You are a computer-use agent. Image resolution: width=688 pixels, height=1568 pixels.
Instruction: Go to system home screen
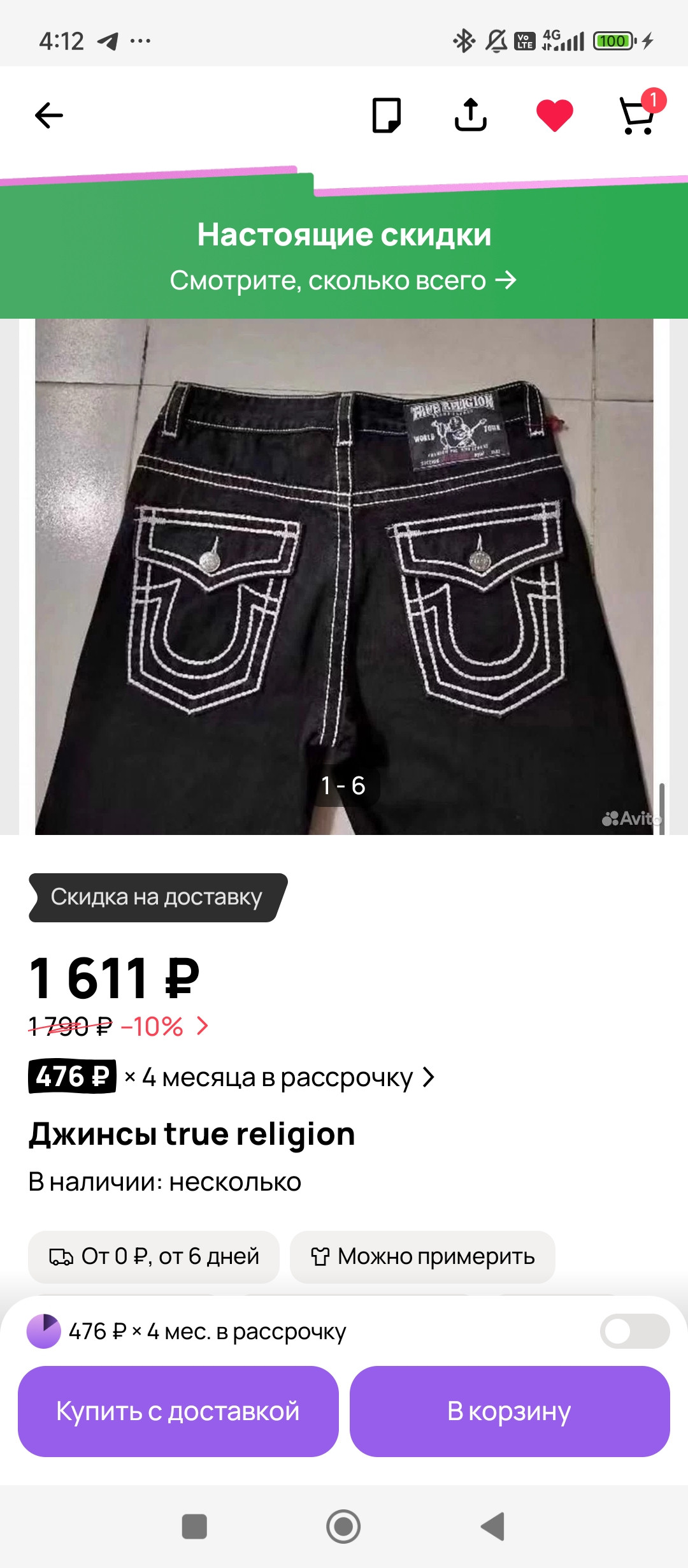click(x=343, y=1527)
